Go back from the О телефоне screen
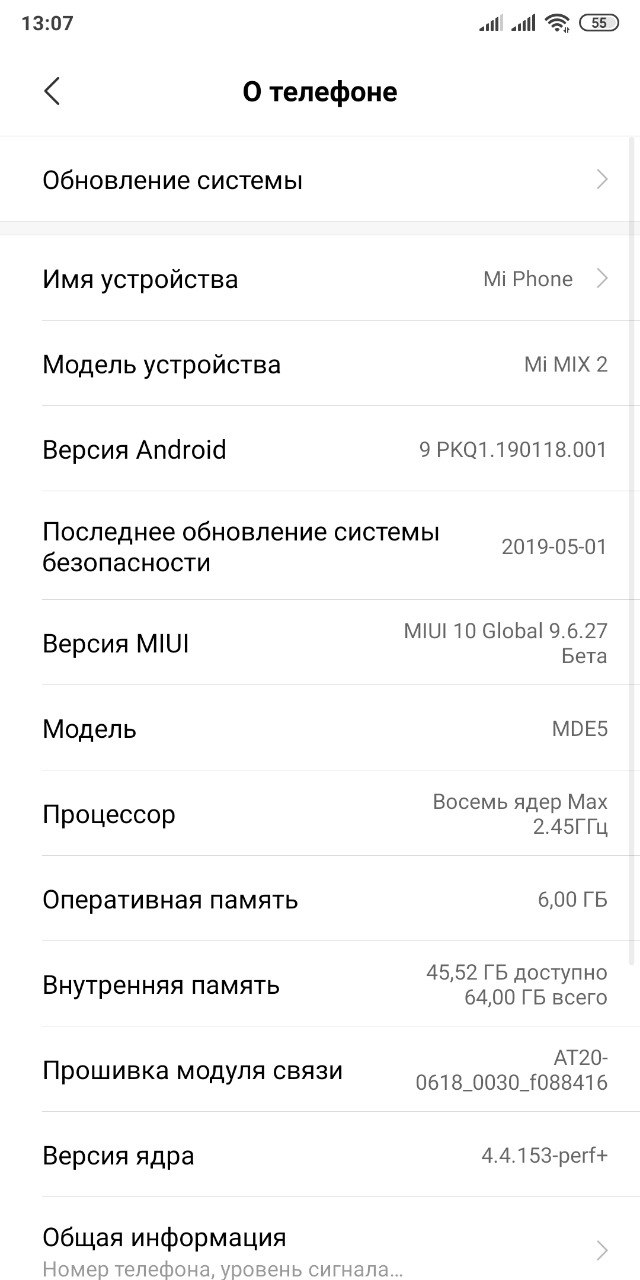 (52, 91)
